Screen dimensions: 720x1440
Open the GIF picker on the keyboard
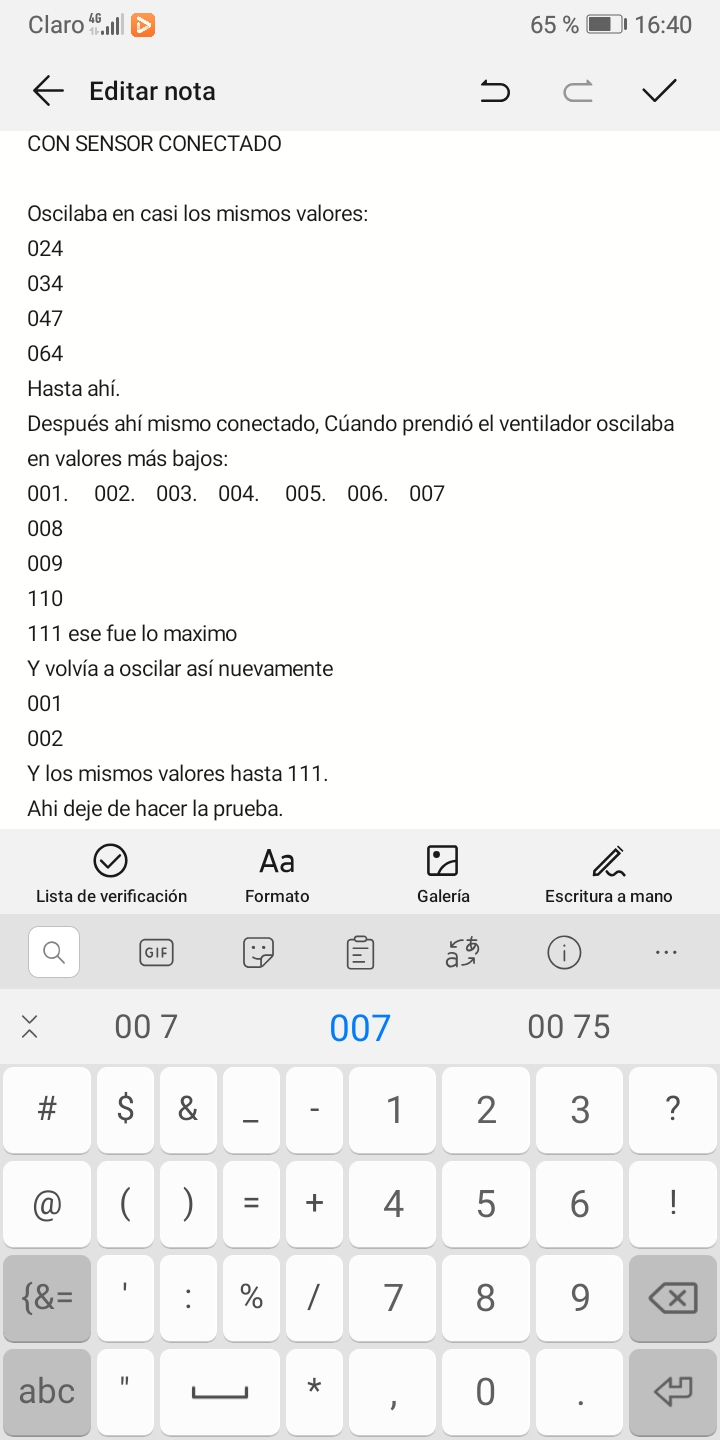[156, 953]
